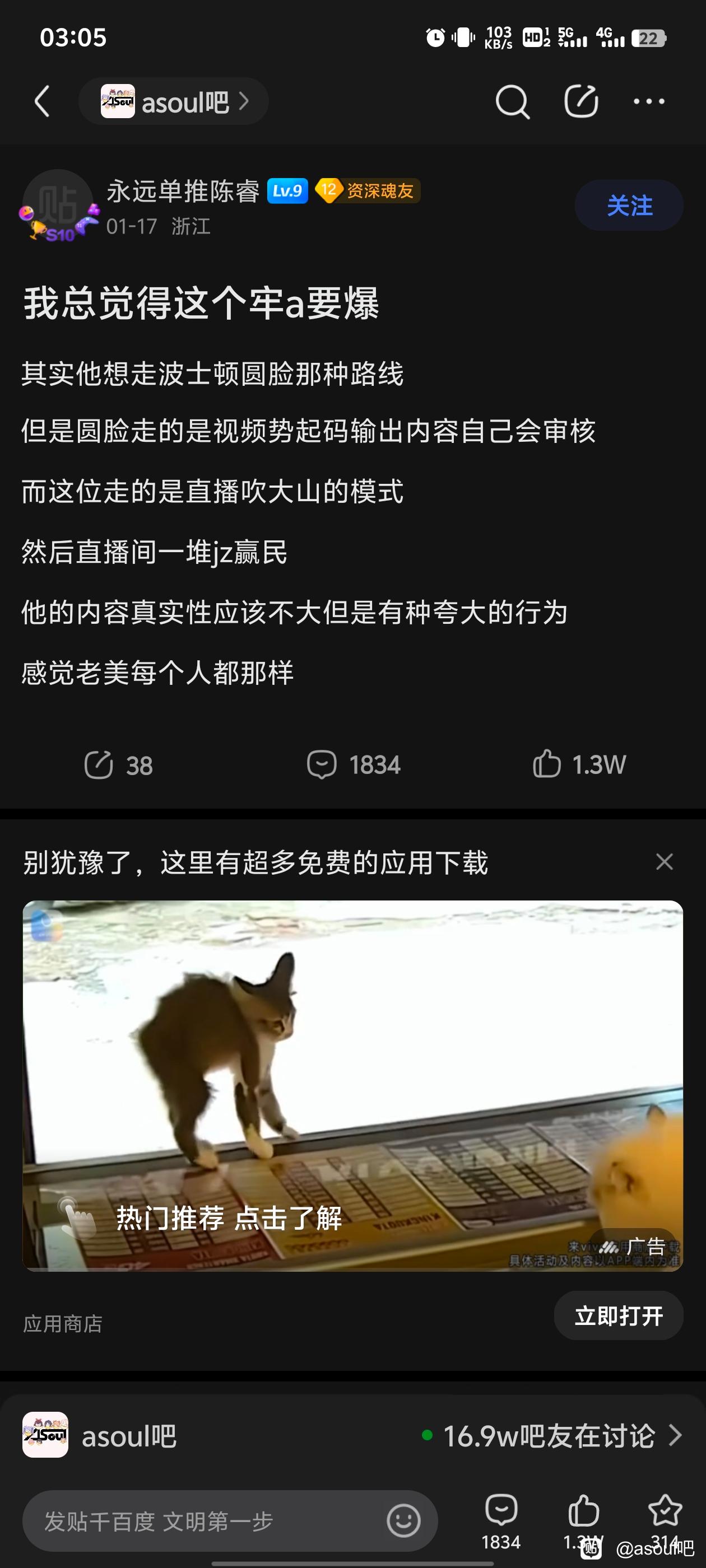This screenshot has height=1568, width=706.
Task: Share the post with 38 shares
Action: (118, 764)
